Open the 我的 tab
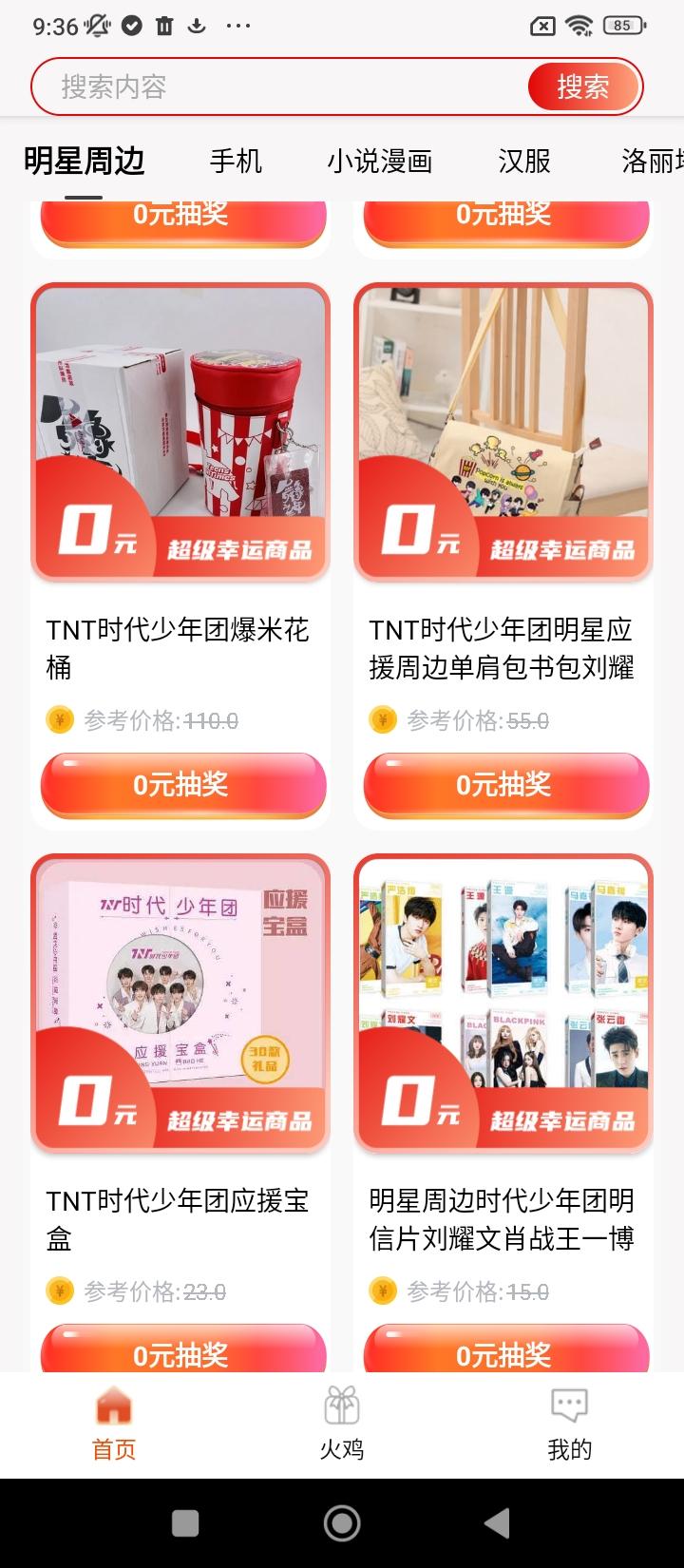This screenshot has height=1568, width=684. (569, 1424)
